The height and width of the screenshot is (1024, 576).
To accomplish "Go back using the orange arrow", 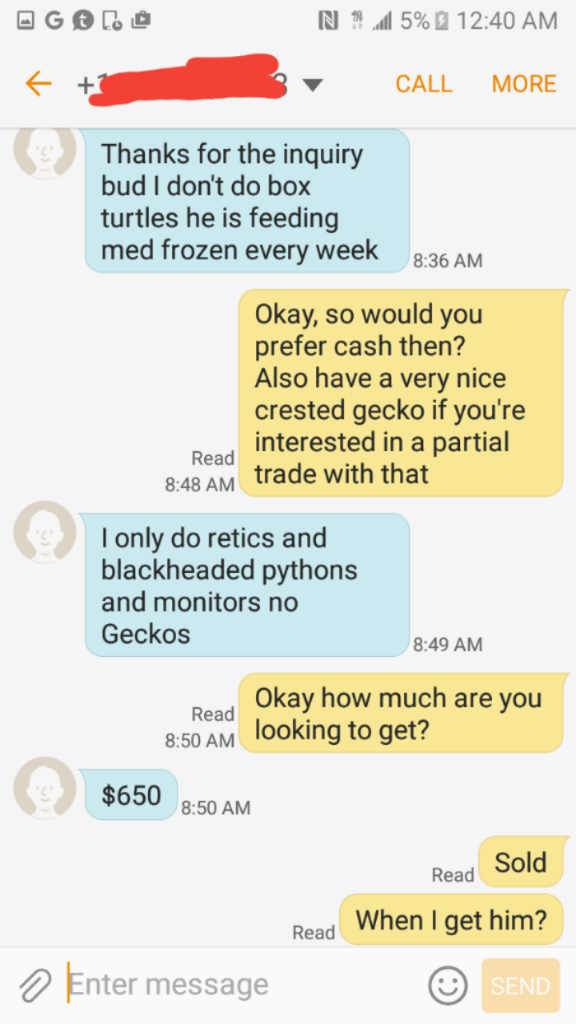I will coord(38,84).
